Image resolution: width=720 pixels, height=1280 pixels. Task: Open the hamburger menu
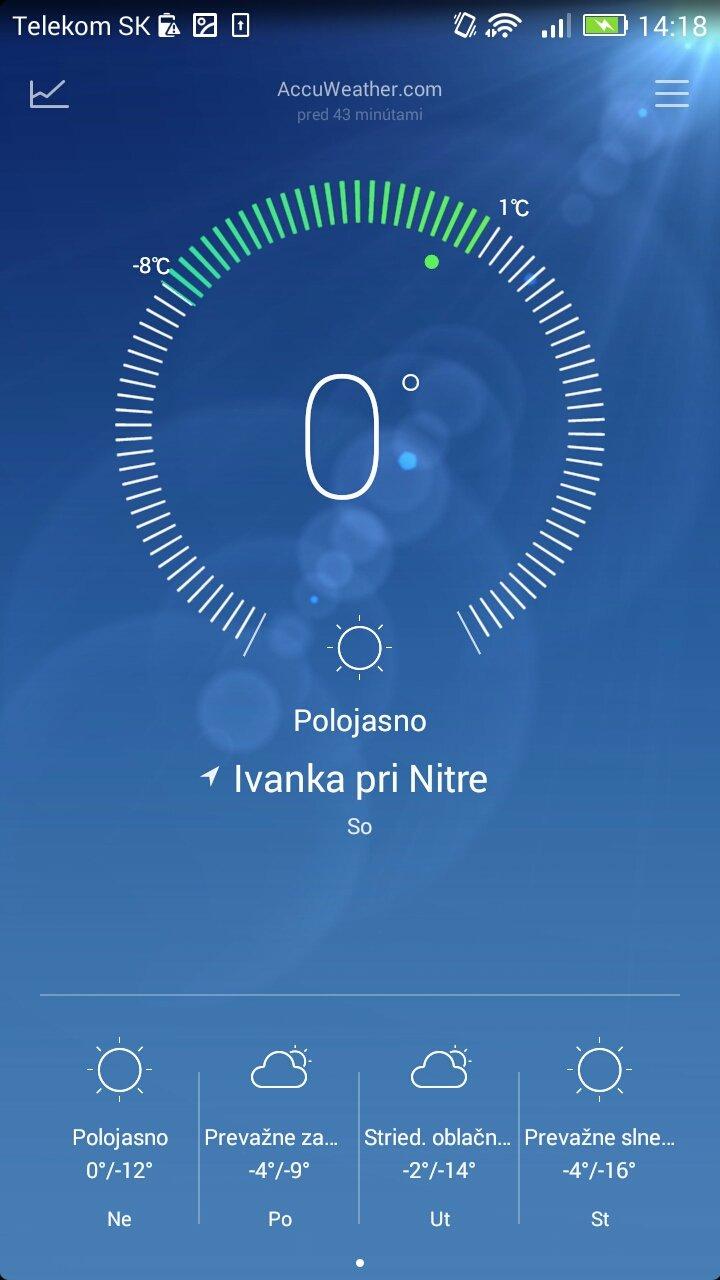[x=671, y=93]
